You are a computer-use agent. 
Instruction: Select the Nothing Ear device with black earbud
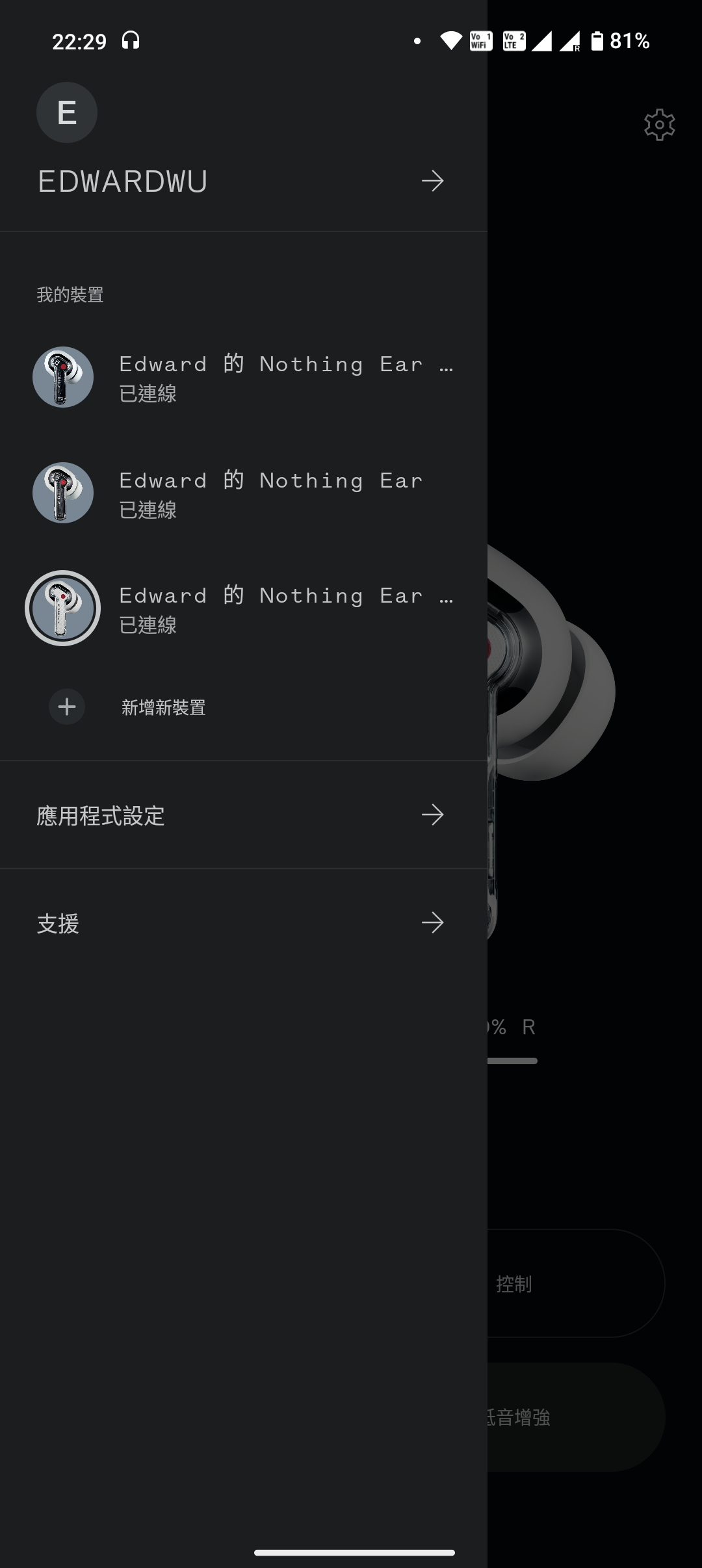(244, 377)
